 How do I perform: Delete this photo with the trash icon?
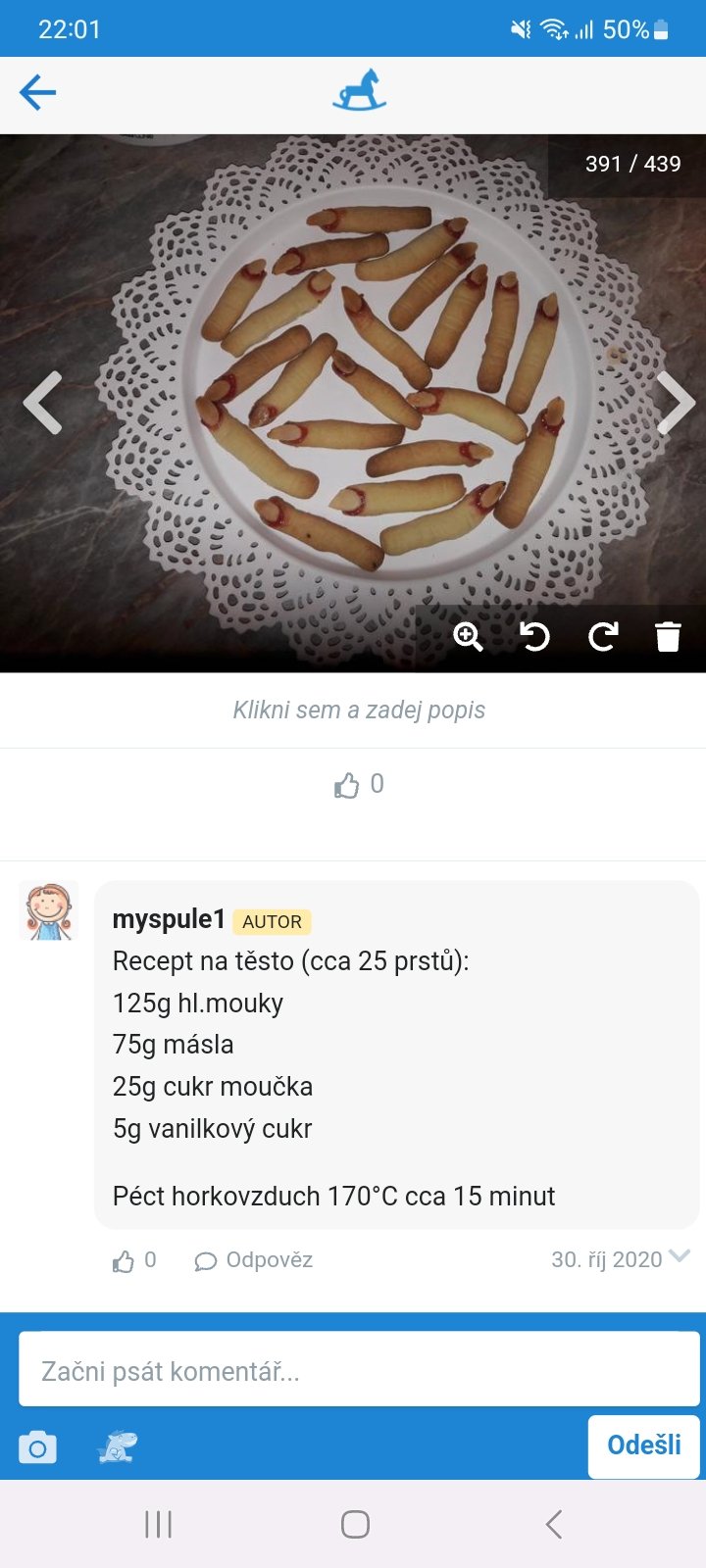pyautogui.click(x=668, y=637)
